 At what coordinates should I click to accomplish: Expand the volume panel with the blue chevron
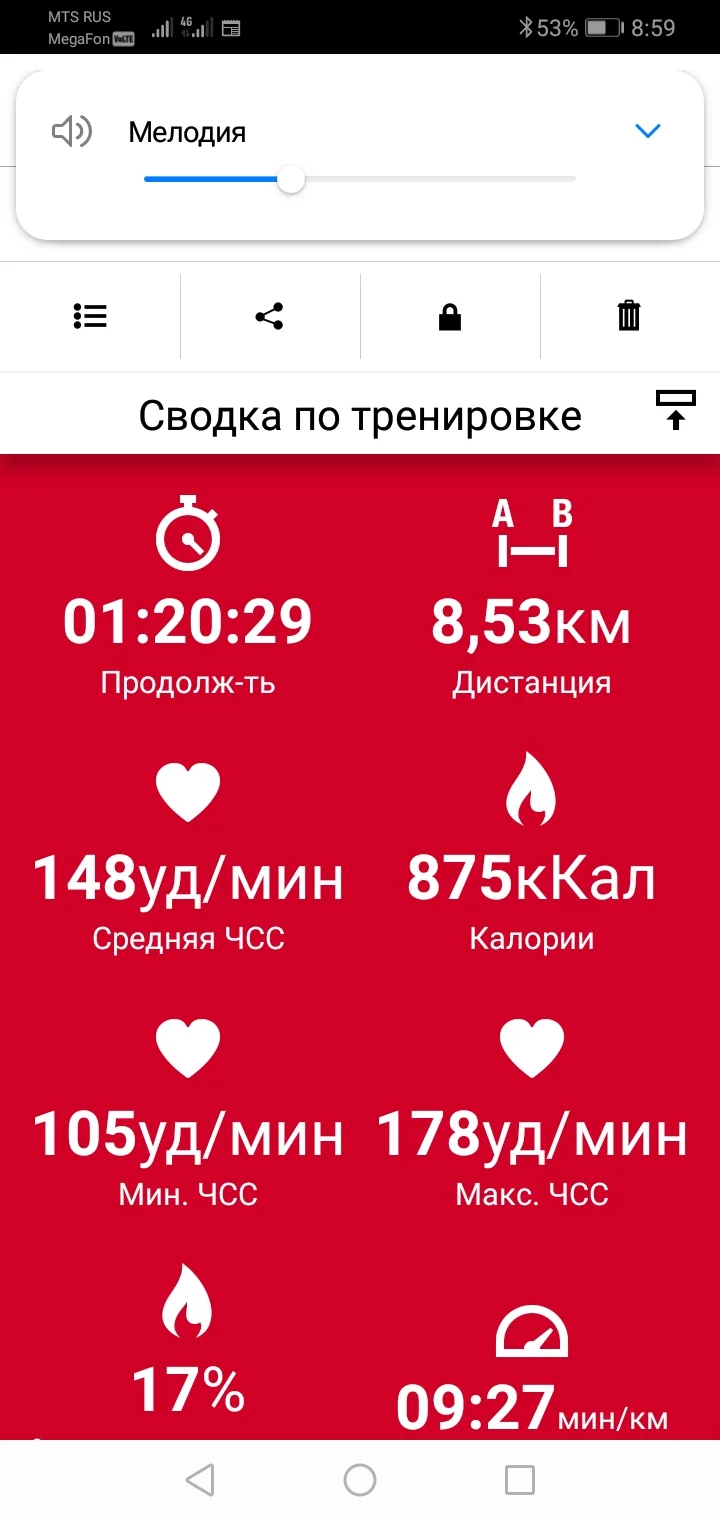pyautogui.click(x=648, y=131)
